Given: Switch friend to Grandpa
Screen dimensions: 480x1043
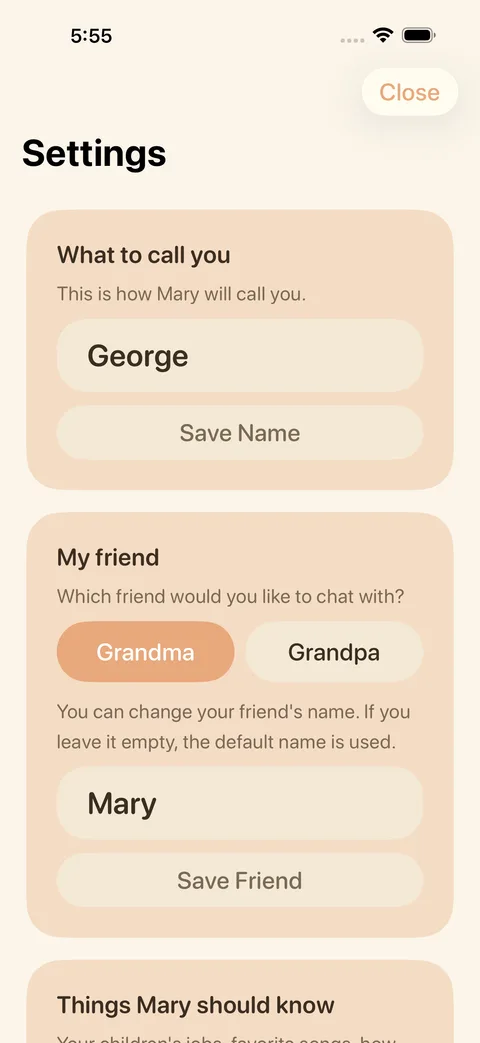Looking at the screenshot, I should (334, 652).
